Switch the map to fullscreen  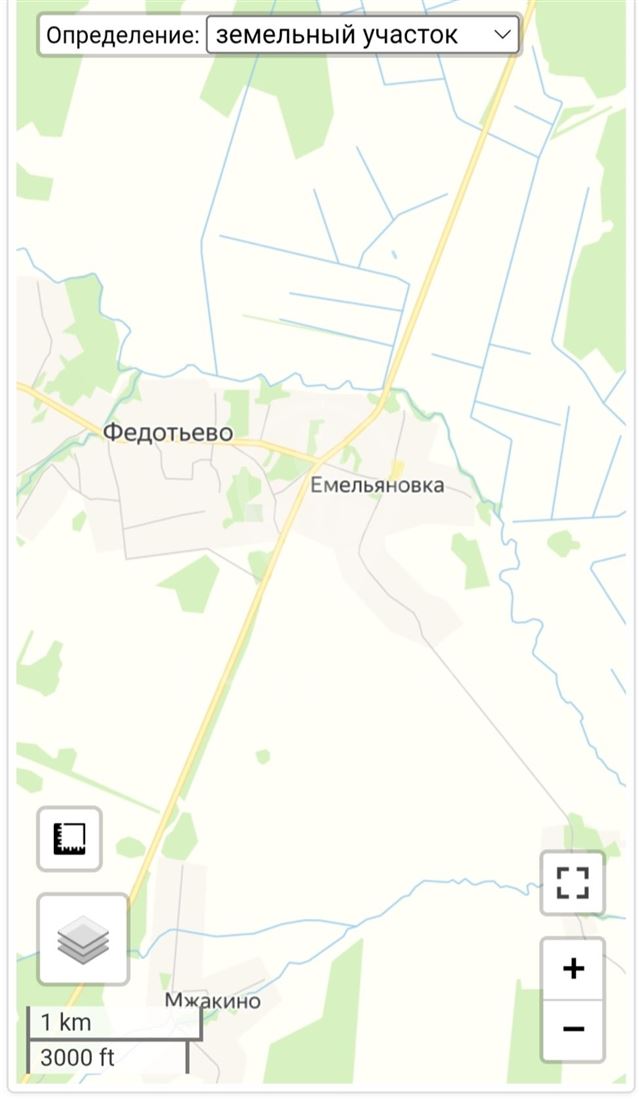point(573,883)
